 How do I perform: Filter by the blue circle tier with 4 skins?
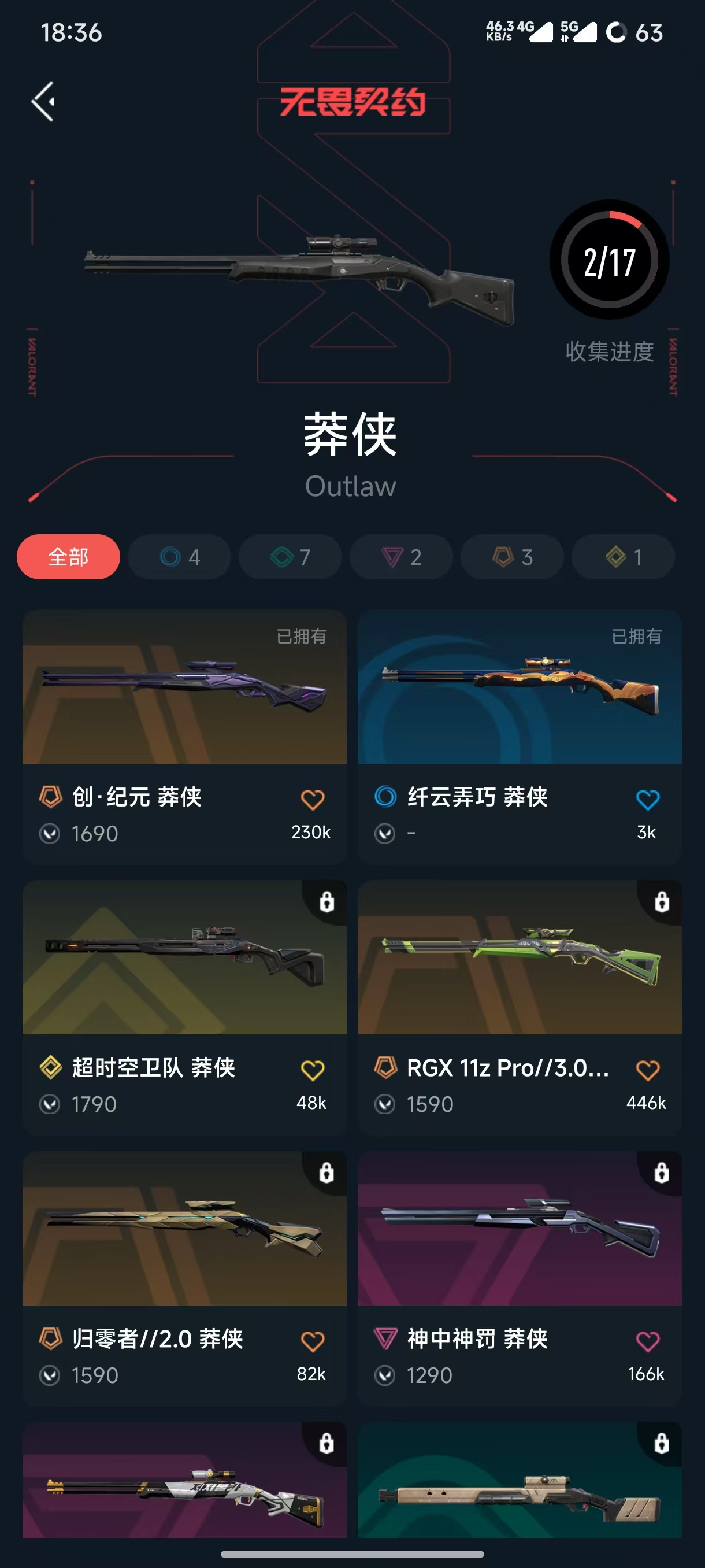(180, 556)
